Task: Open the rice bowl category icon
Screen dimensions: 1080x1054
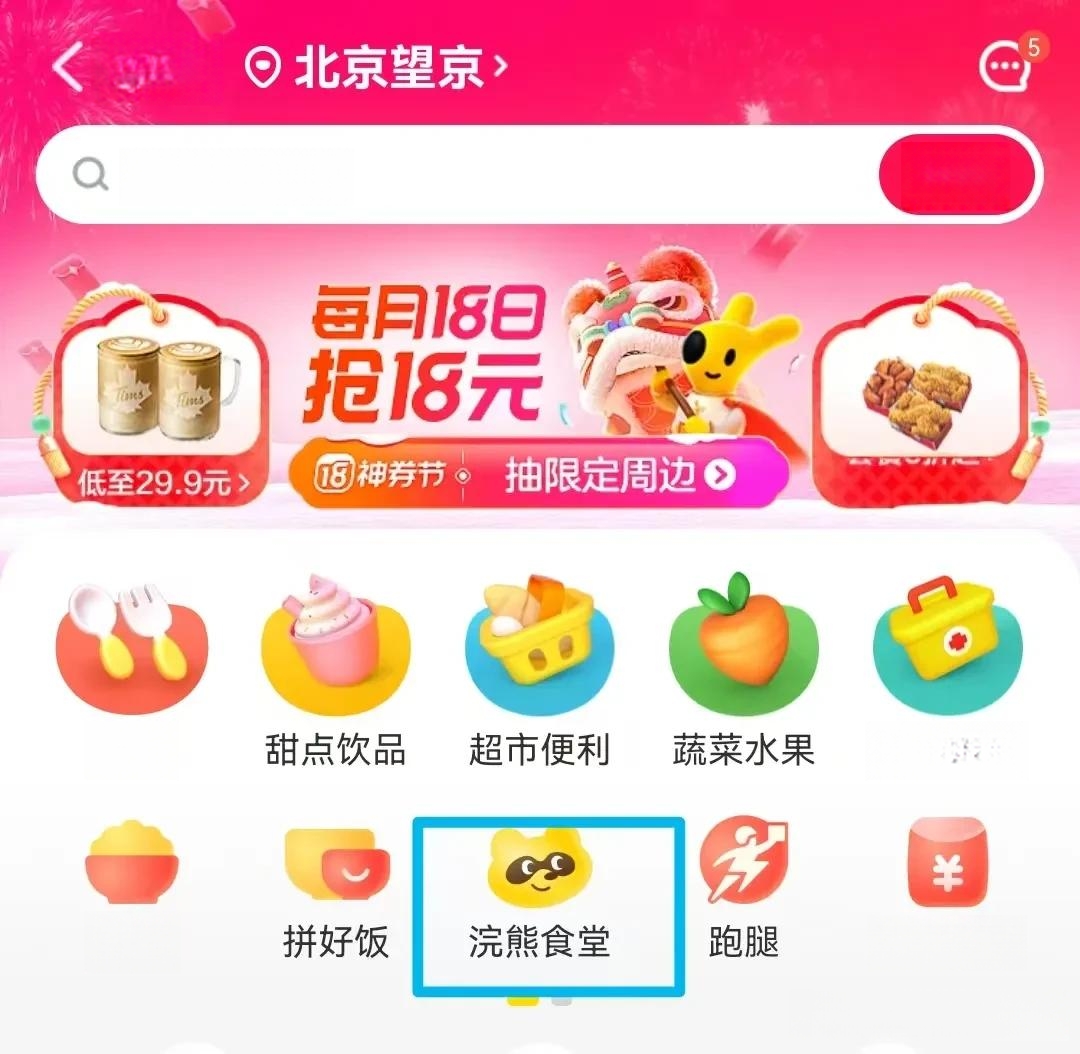Action: 132,865
